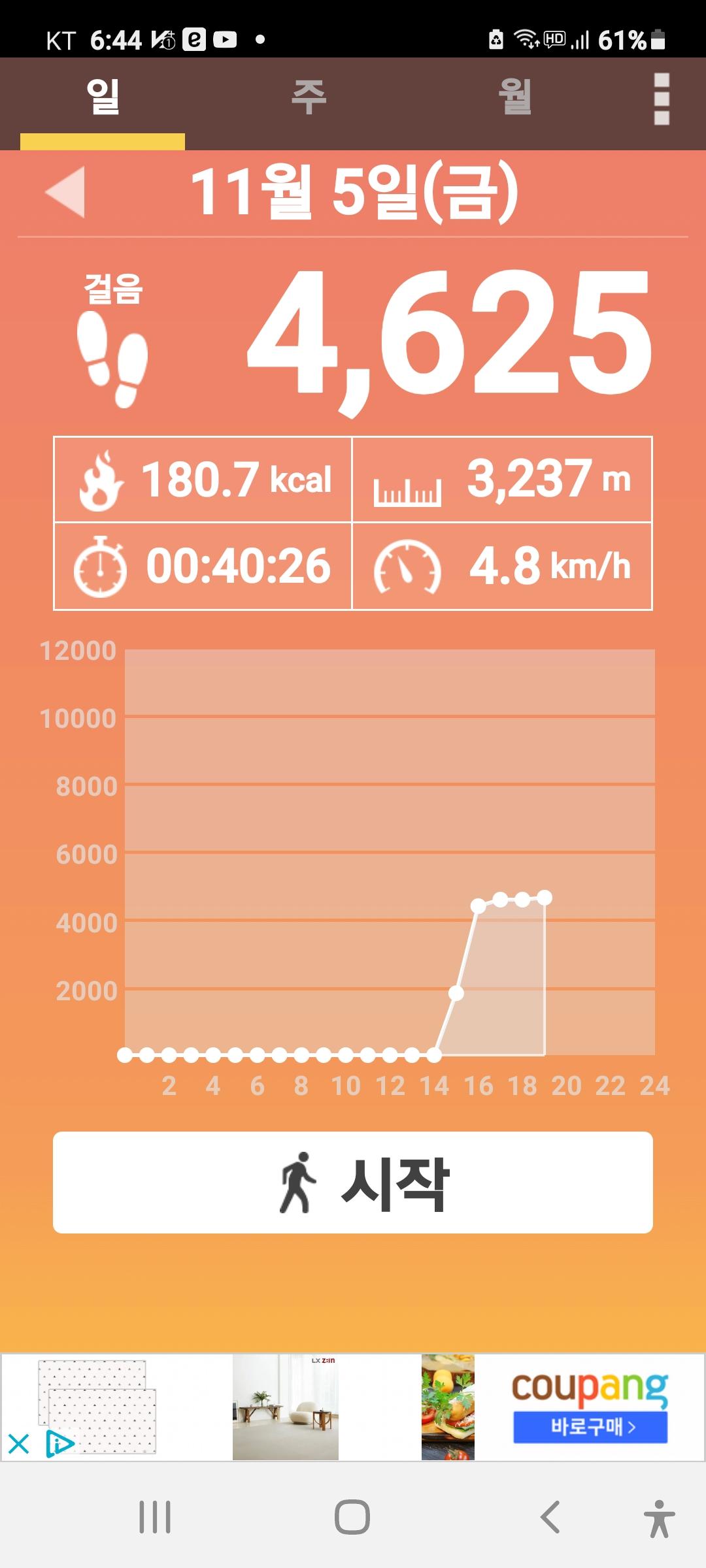Open the Coupang 바로구매 ad link

click(590, 1427)
